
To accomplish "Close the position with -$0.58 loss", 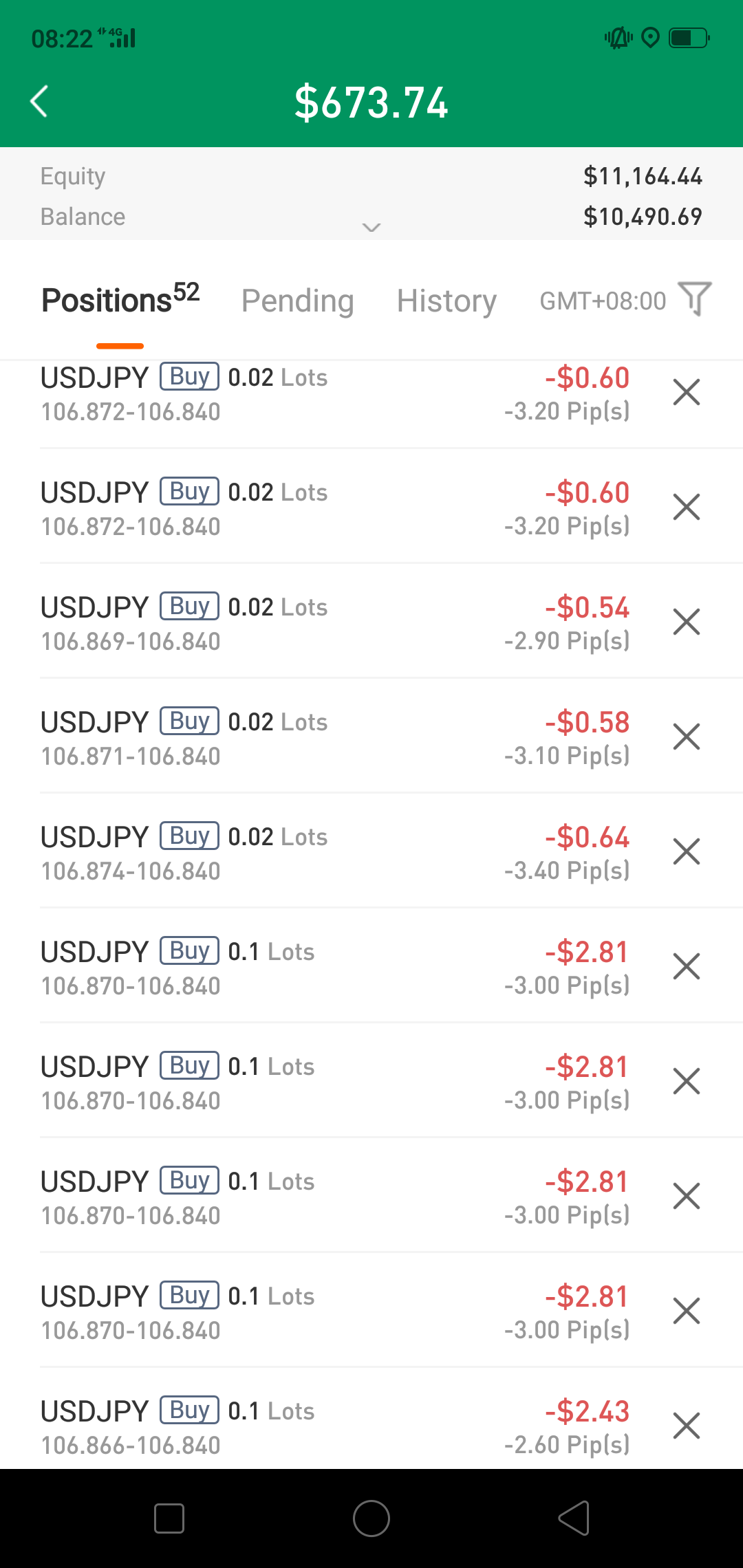I will click(x=687, y=737).
